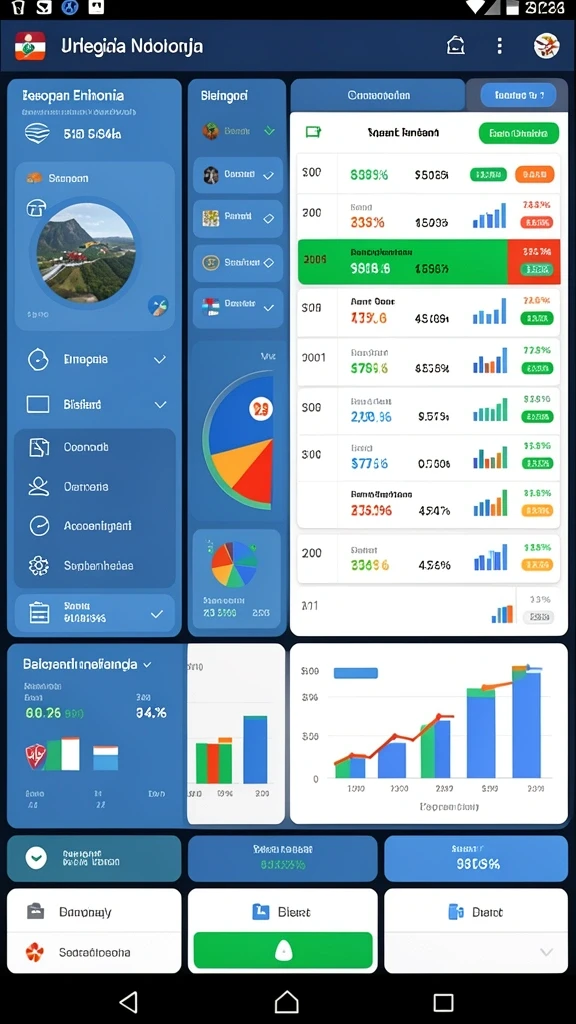
Task: Open the sidebar row with the gear icon
Action: [x=95, y=566]
